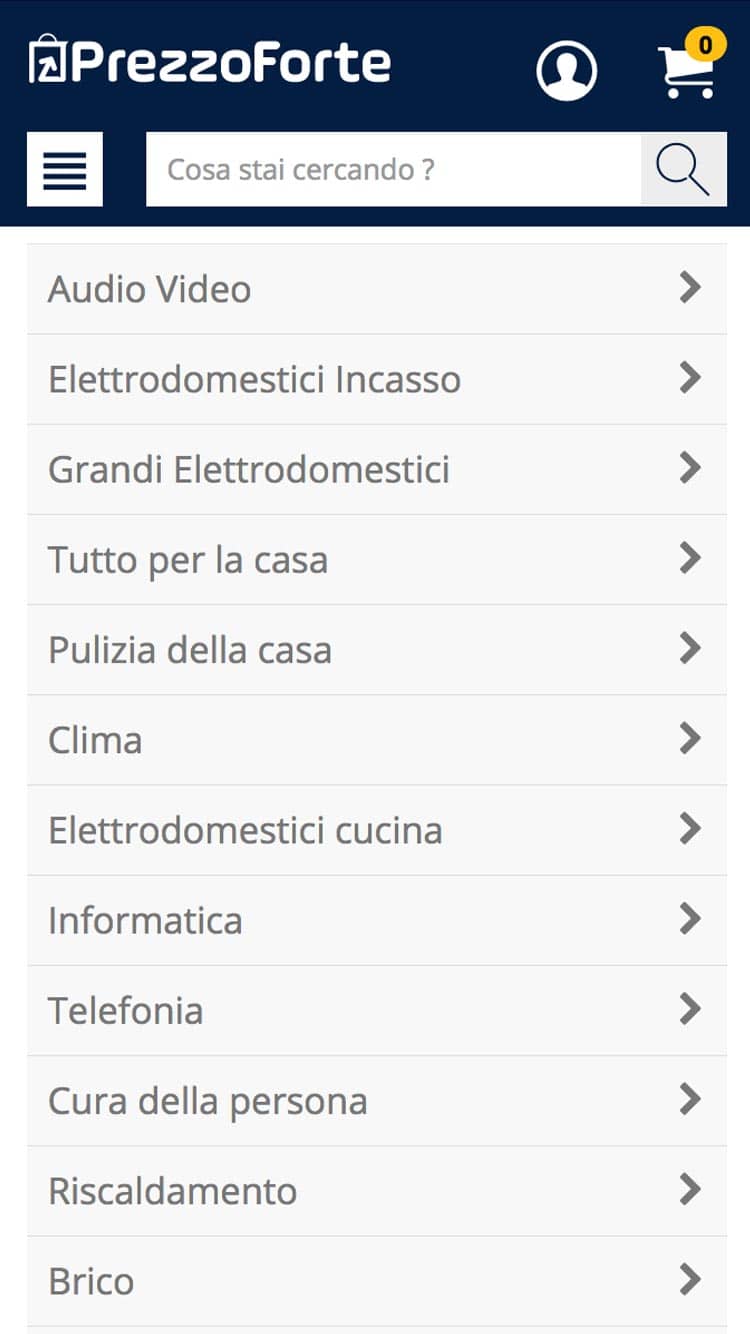
Task: Focus the 'Cosa stai cercando ?' search field
Action: [393, 169]
